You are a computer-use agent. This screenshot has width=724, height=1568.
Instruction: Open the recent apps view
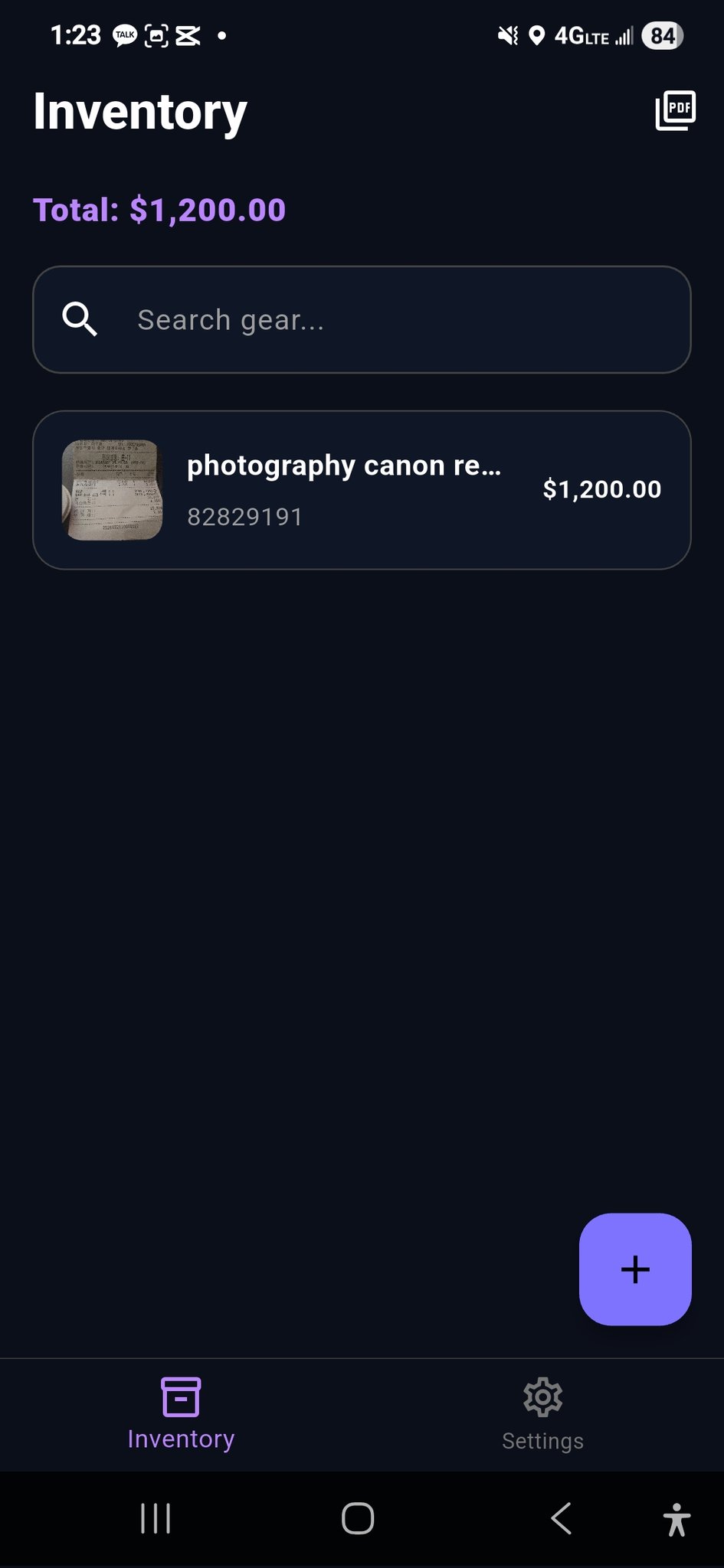[156, 1518]
